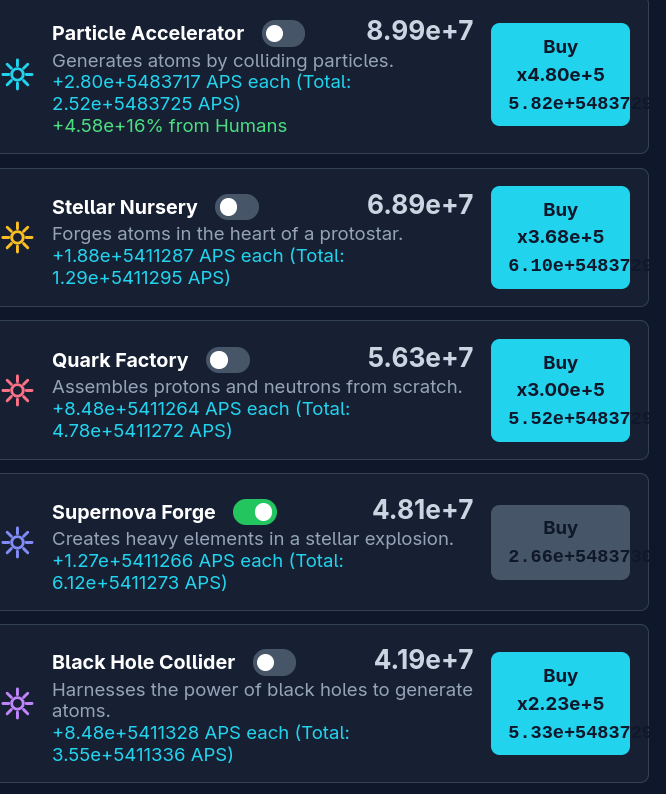Enable the Stellar Nursery toggle

coord(237,207)
